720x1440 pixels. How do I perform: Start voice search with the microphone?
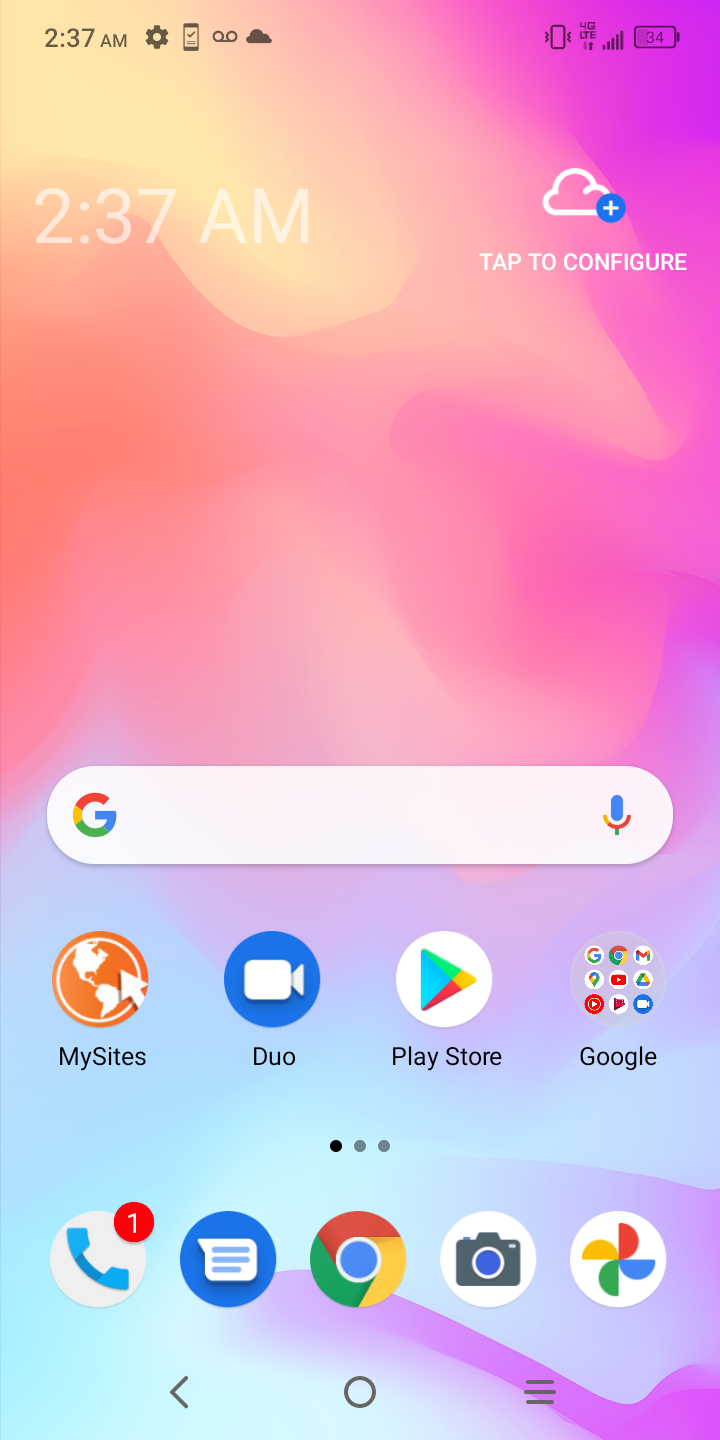tap(616, 815)
